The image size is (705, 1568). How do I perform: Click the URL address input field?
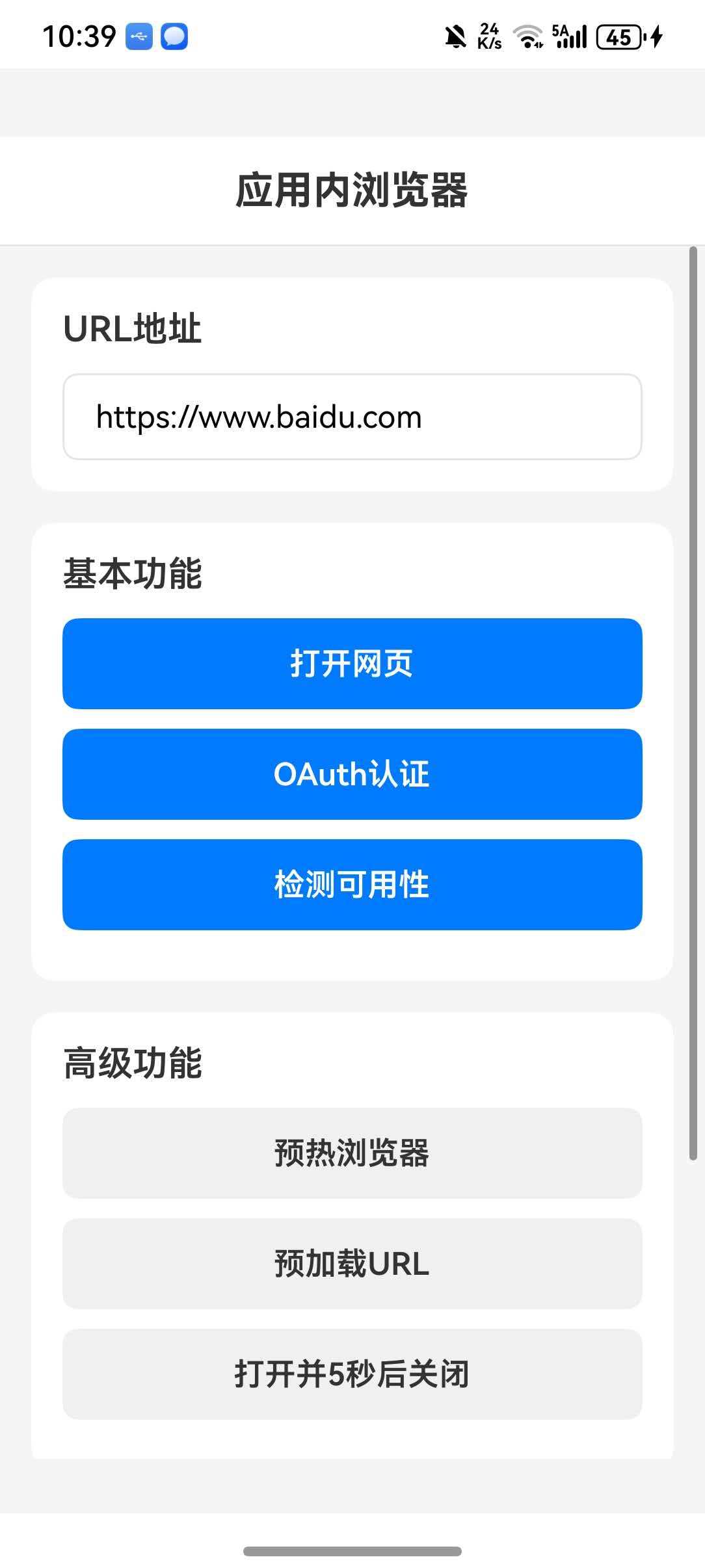click(352, 416)
